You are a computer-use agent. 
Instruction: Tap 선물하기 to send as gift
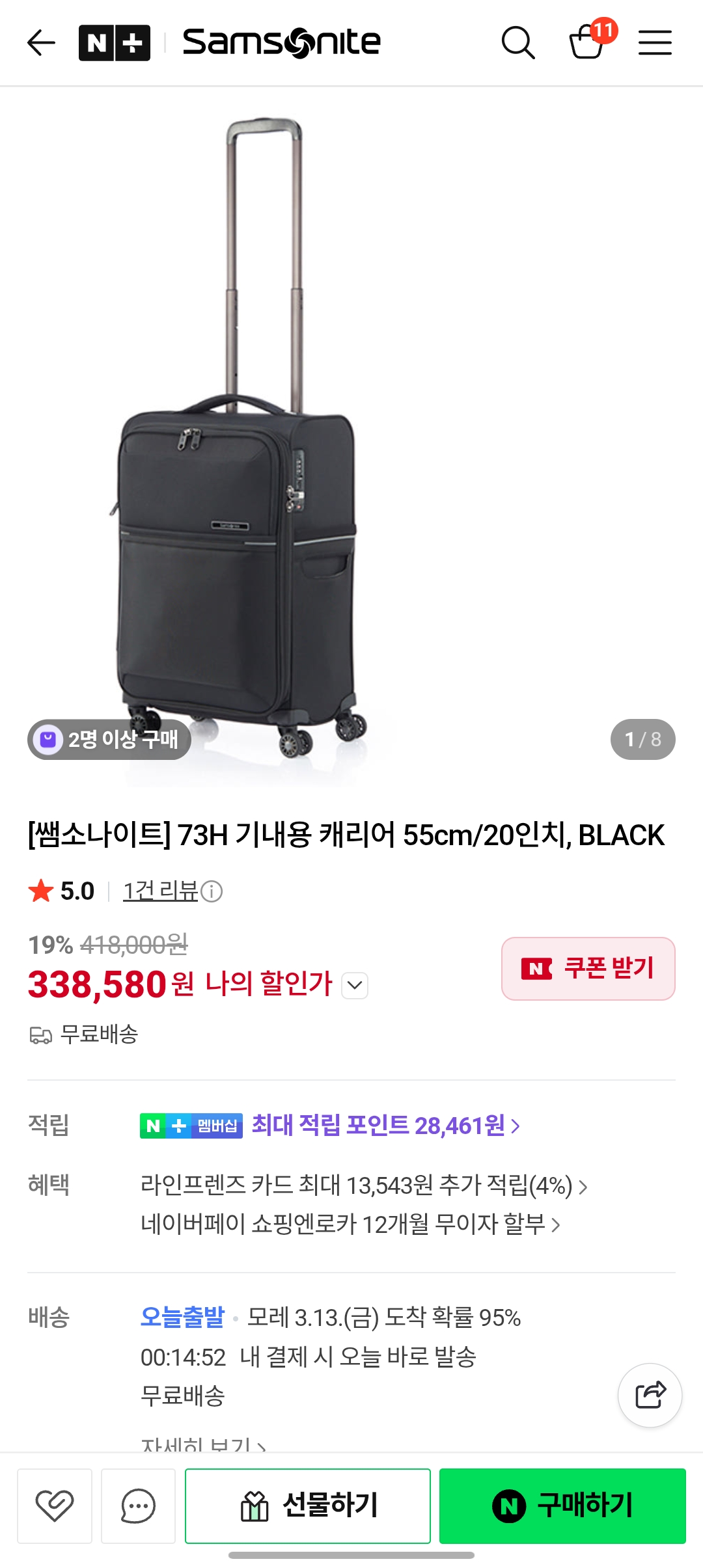(308, 1506)
